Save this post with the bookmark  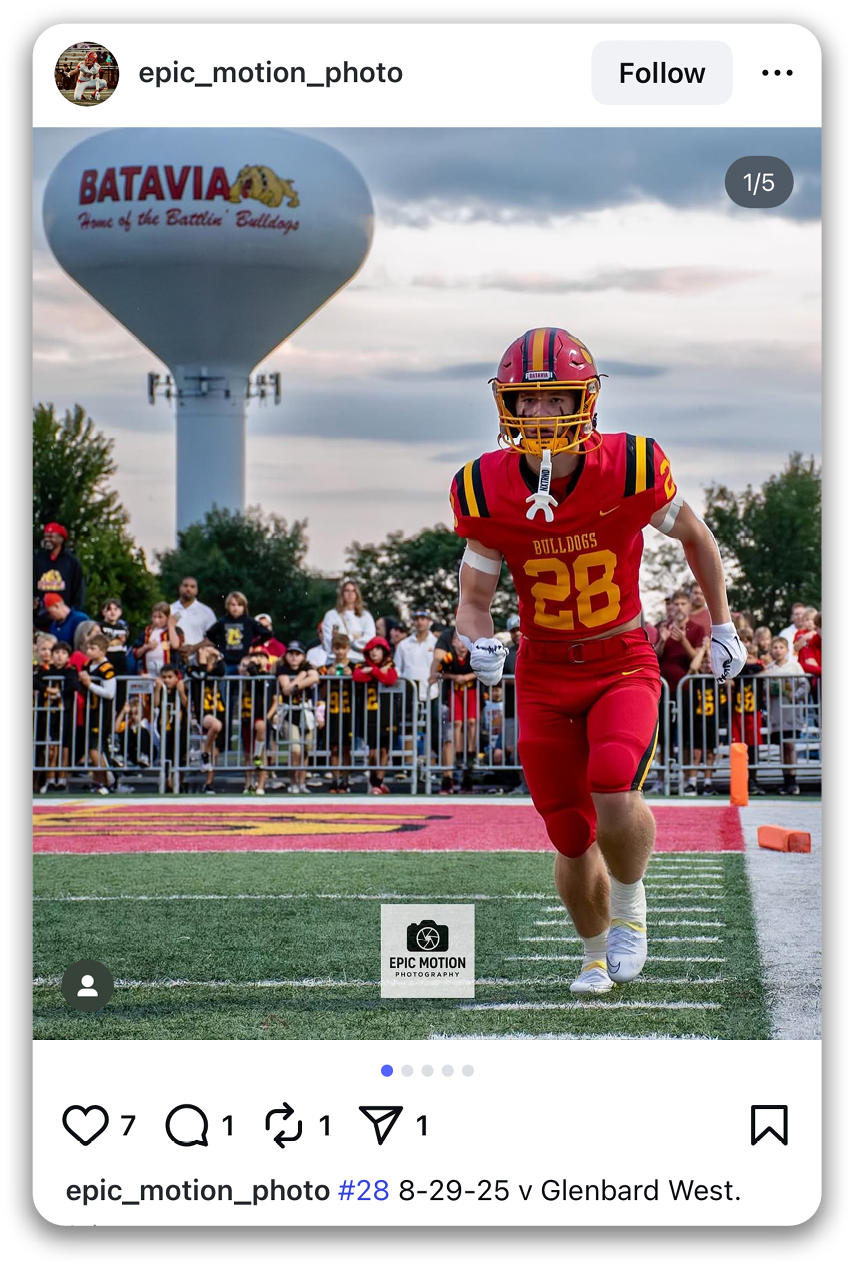pyautogui.click(x=769, y=1126)
